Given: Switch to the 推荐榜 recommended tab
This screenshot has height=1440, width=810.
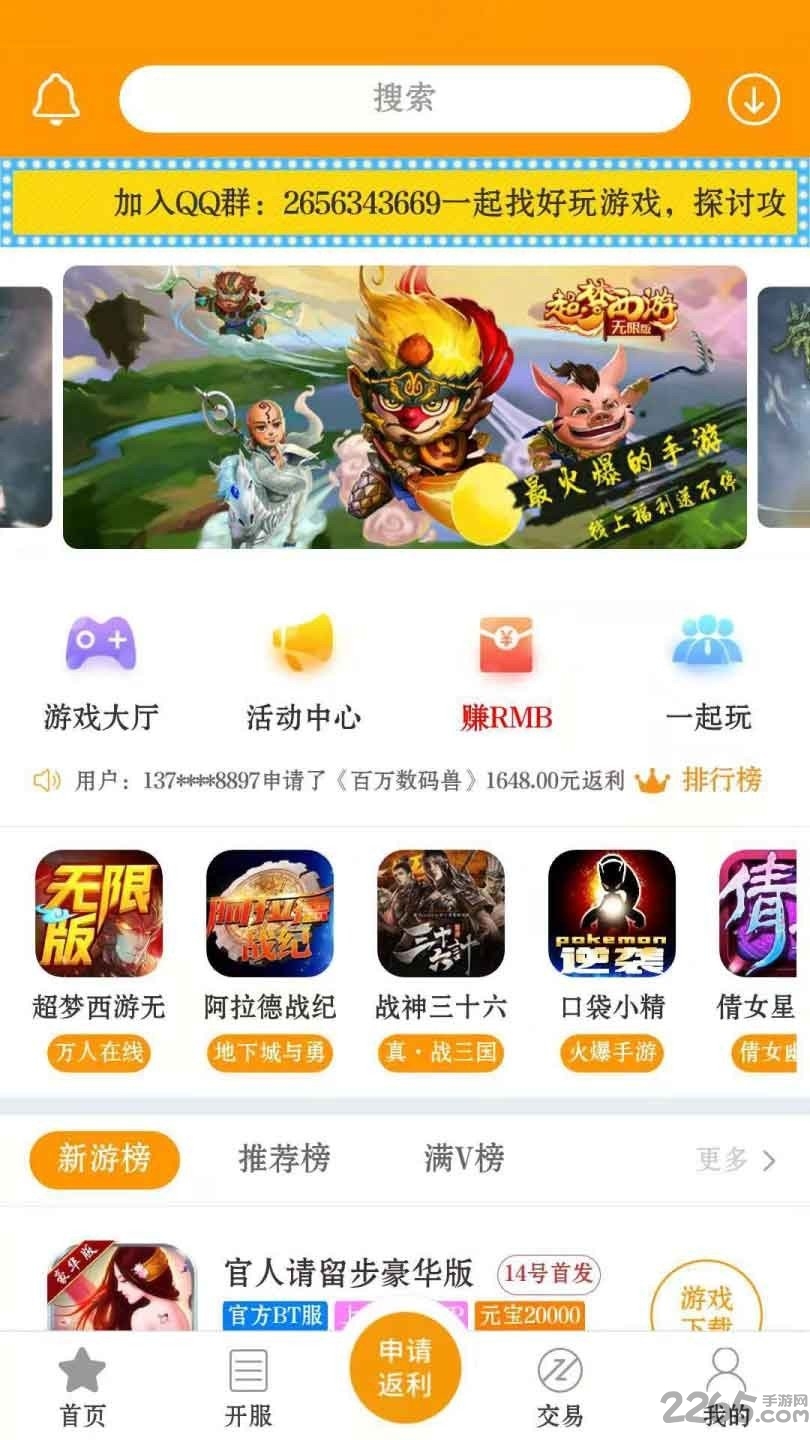Looking at the screenshot, I should 283,1159.
